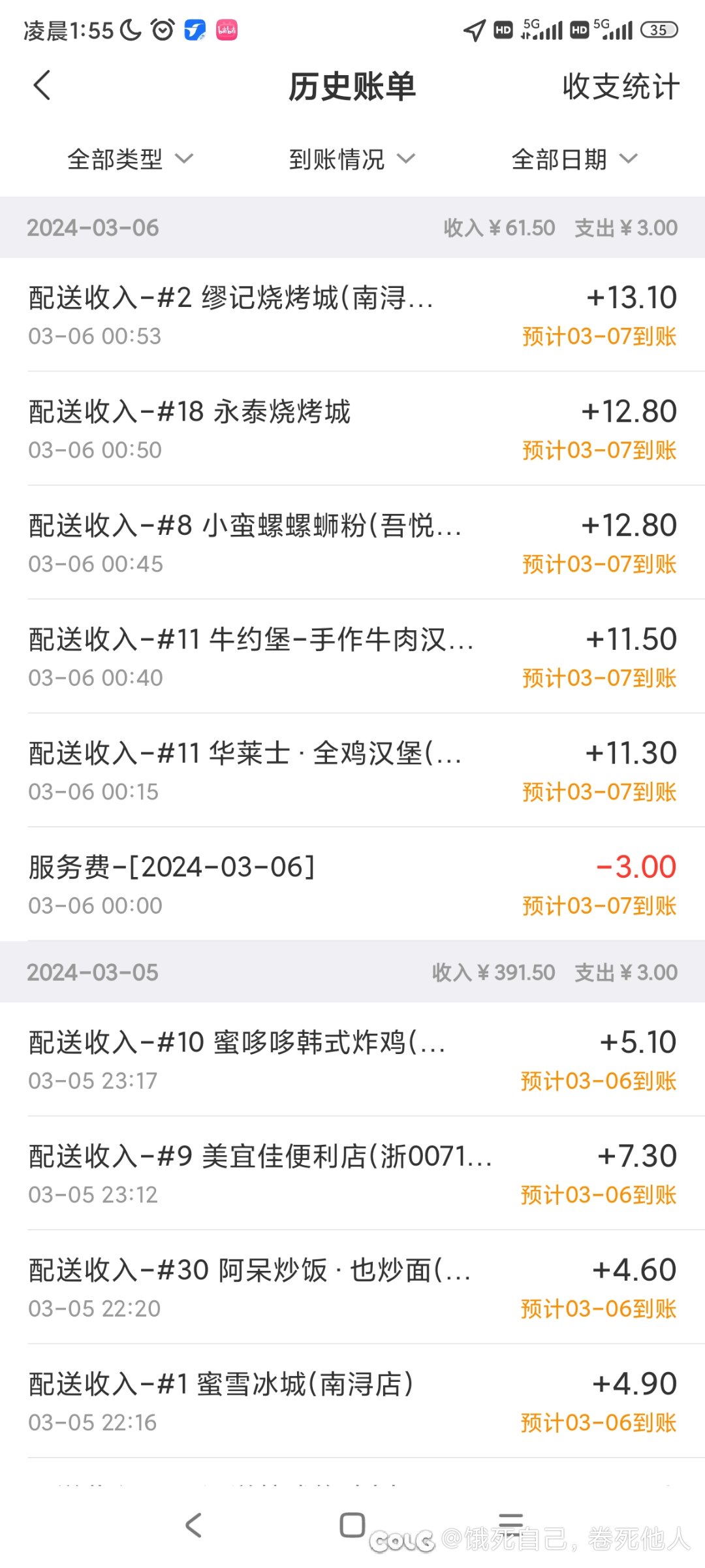Open the 阿呆炒饭 +4.60 record
705x1568 pixels.
[352, 1287]
